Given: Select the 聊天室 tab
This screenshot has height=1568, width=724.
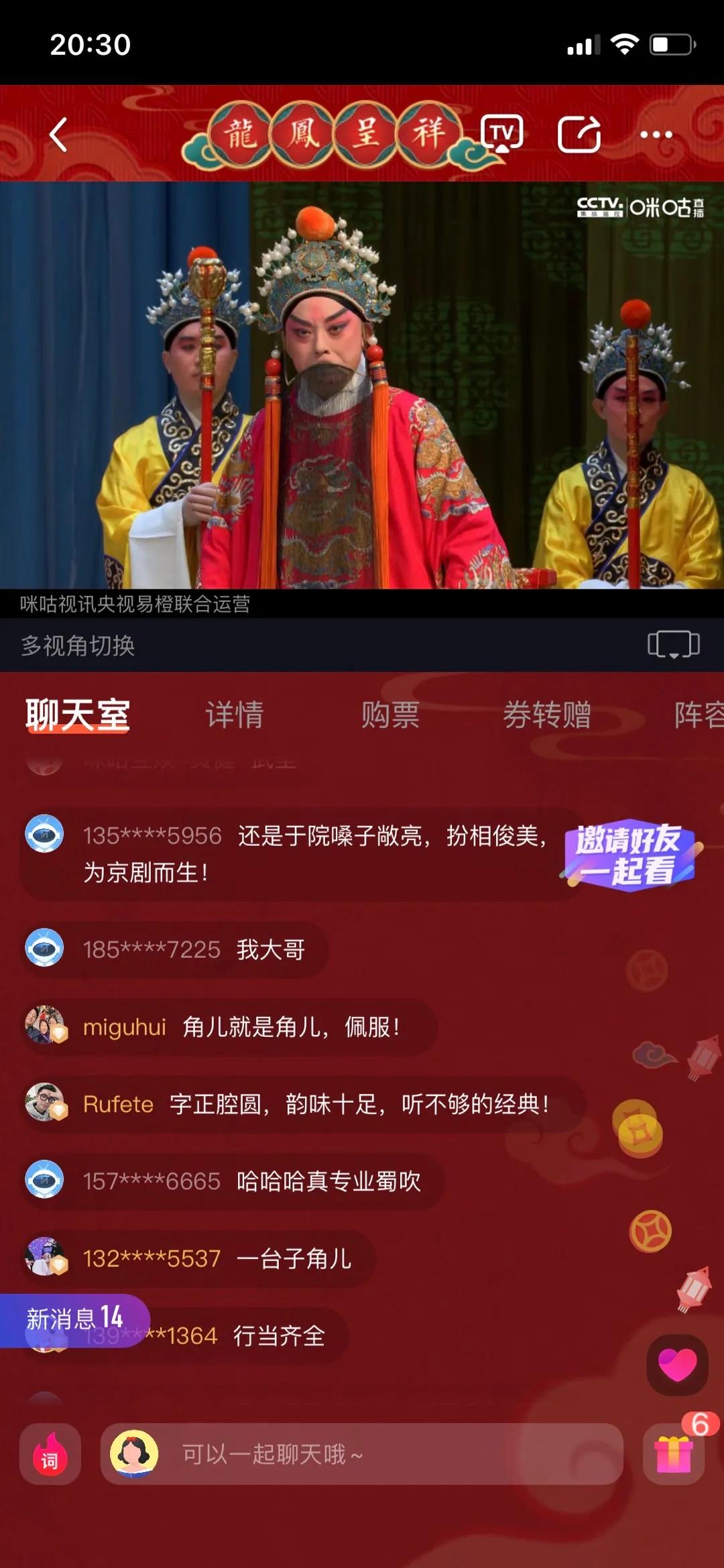Looking at the screenshot, I should pos(77,715).
